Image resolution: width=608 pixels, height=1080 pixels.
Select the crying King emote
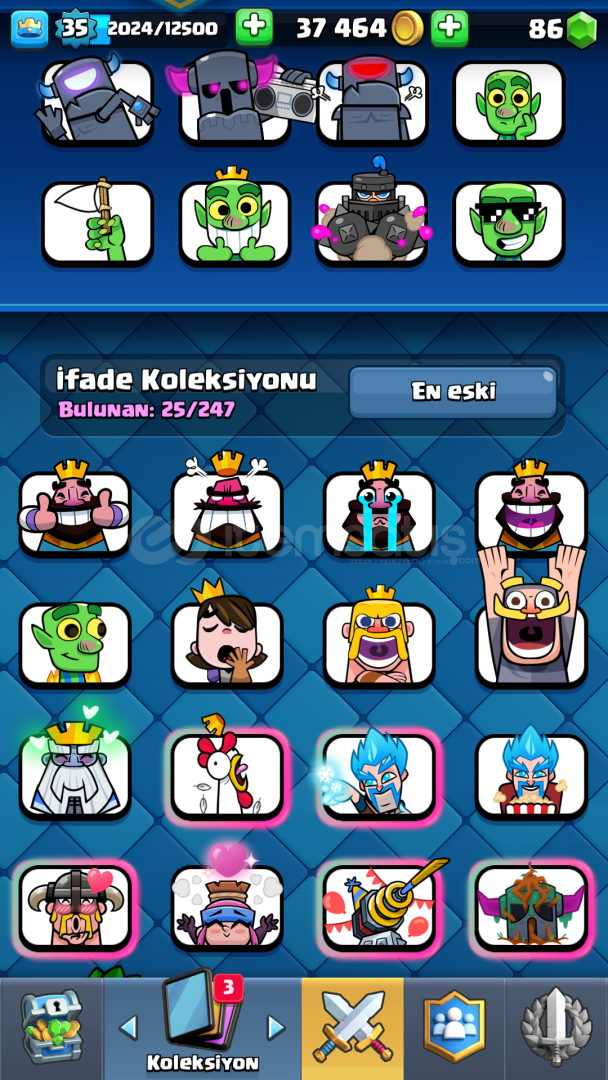point(379,511)
